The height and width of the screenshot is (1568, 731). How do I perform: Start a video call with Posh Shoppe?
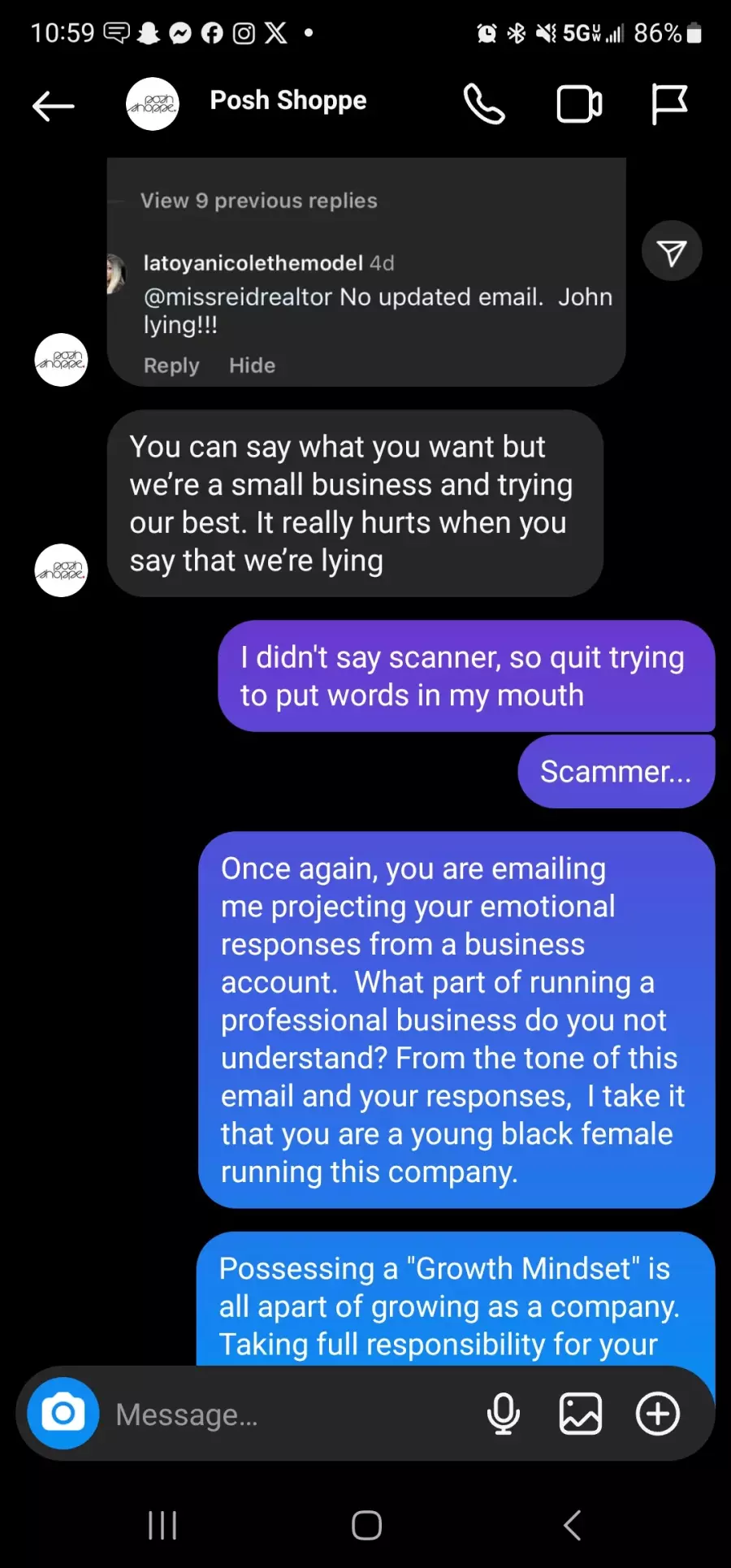pyautogui.click(x=579, y=104)
